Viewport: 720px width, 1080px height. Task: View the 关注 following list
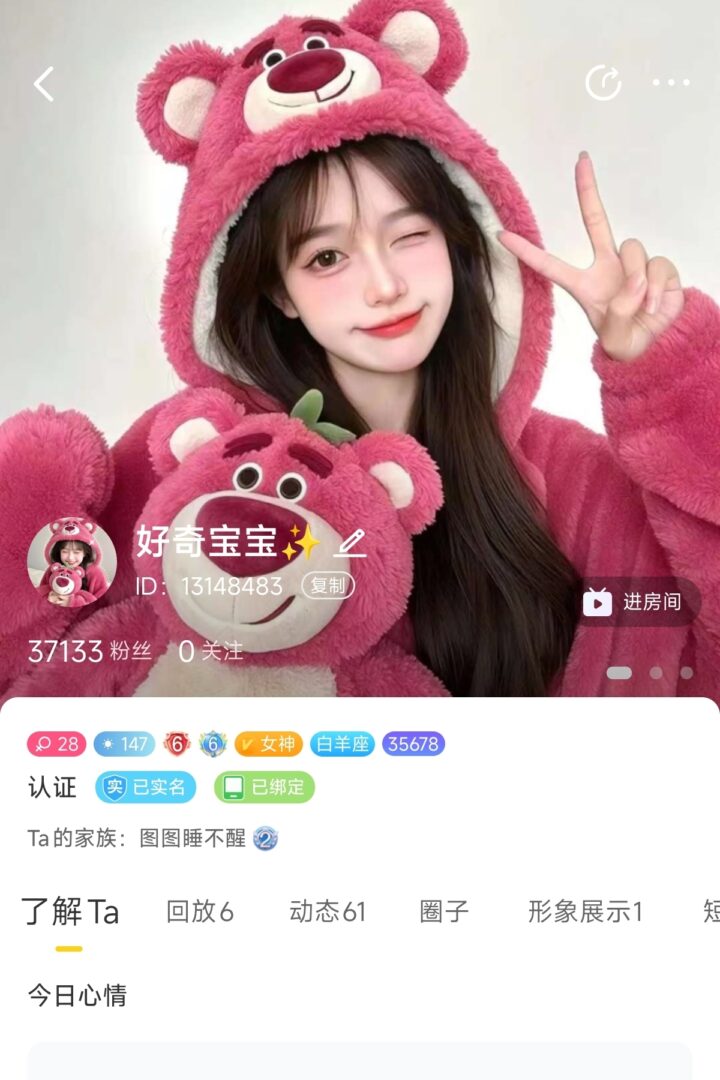tap(211, 652)
